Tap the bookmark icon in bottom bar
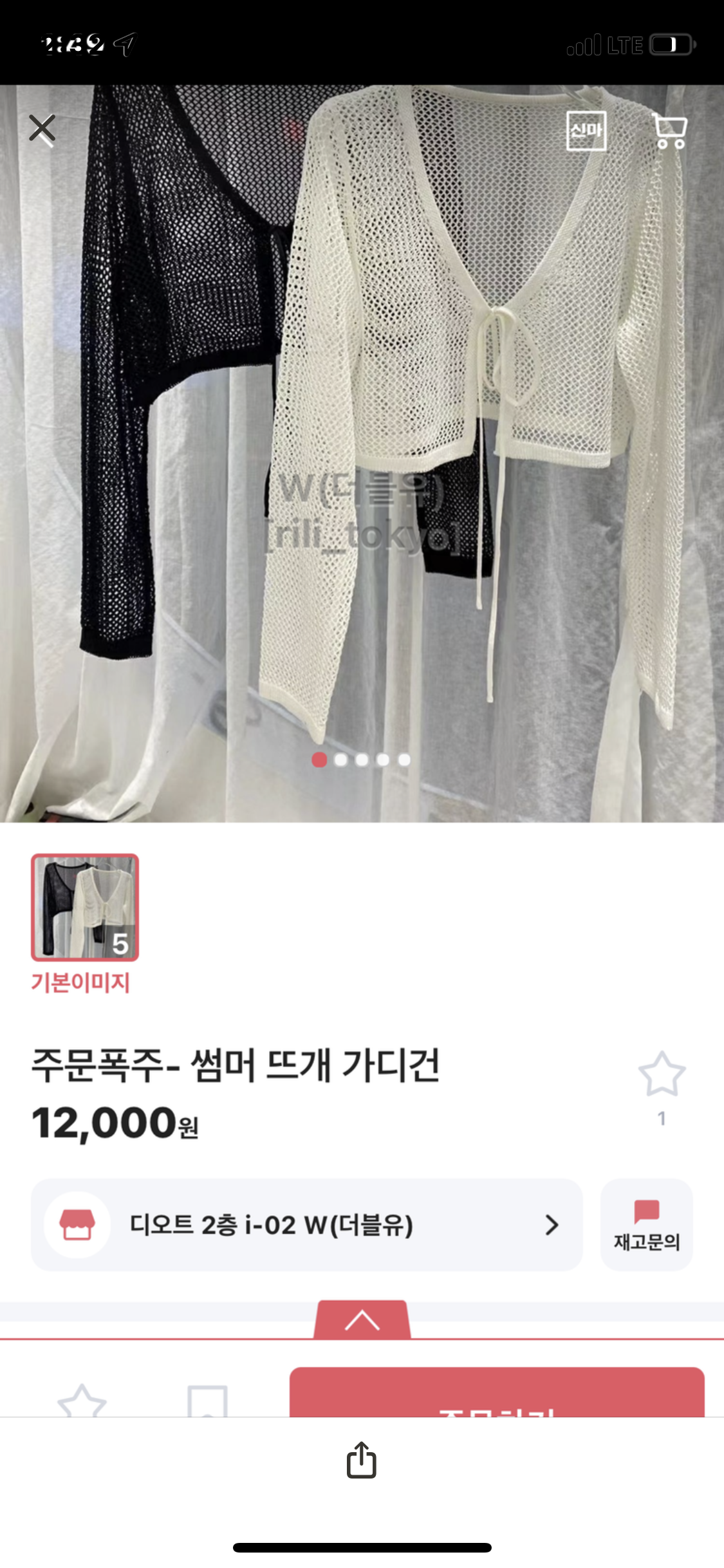The width and height of the screenshot is (724, 1568). 207,1401
